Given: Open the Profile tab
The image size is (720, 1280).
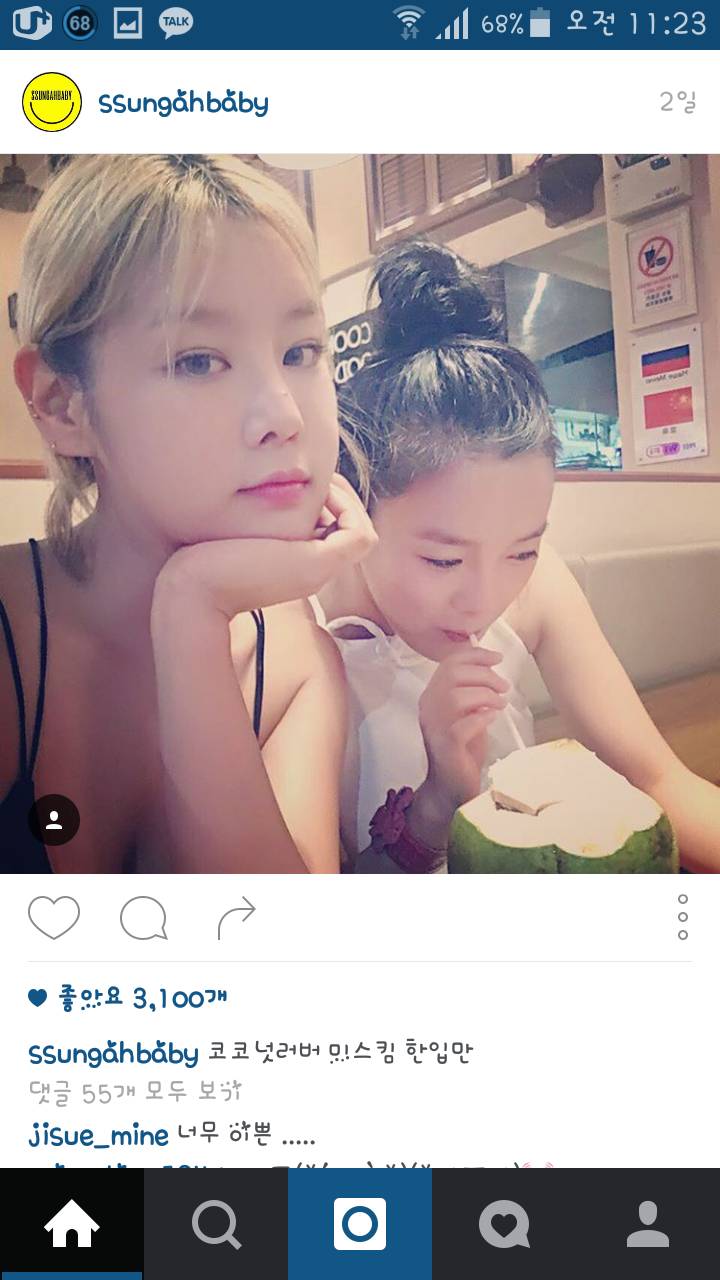Looking at the screenshot, I should 648,1224.
